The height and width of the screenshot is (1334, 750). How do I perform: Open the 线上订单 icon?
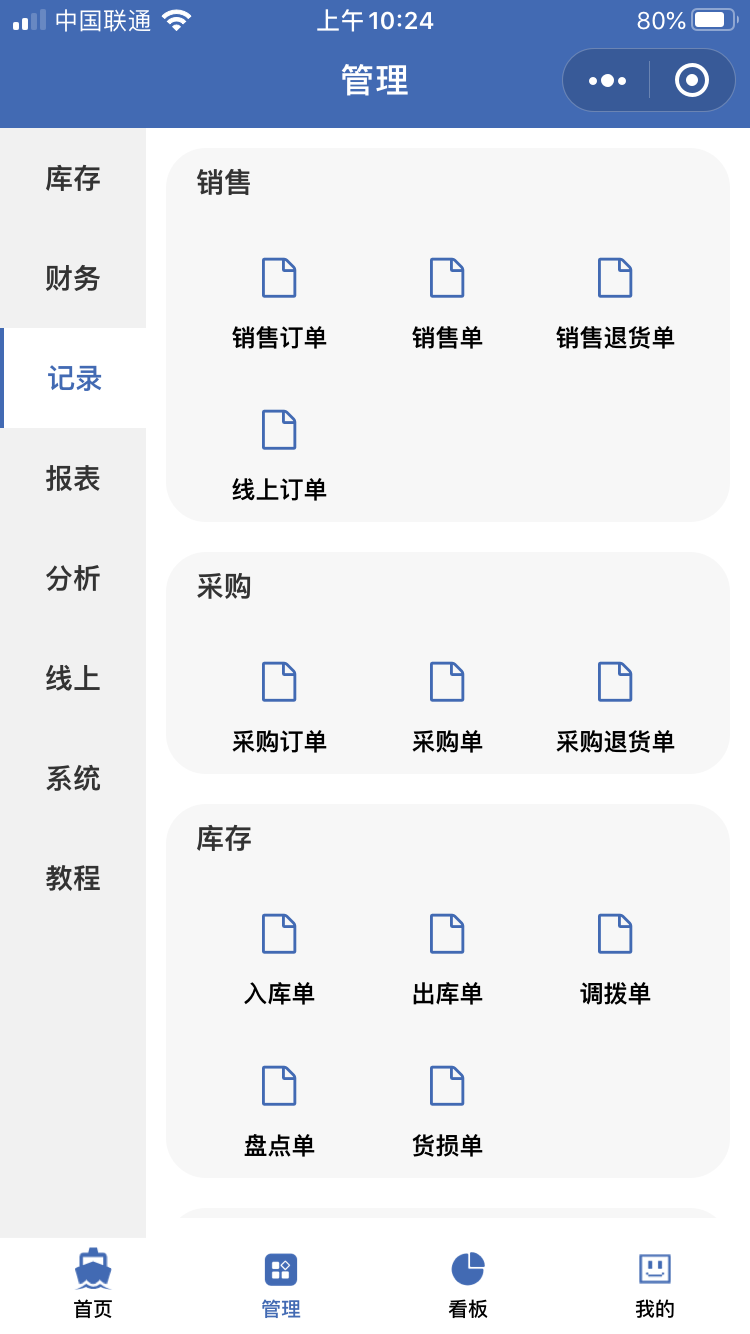(x=280, y=429)
